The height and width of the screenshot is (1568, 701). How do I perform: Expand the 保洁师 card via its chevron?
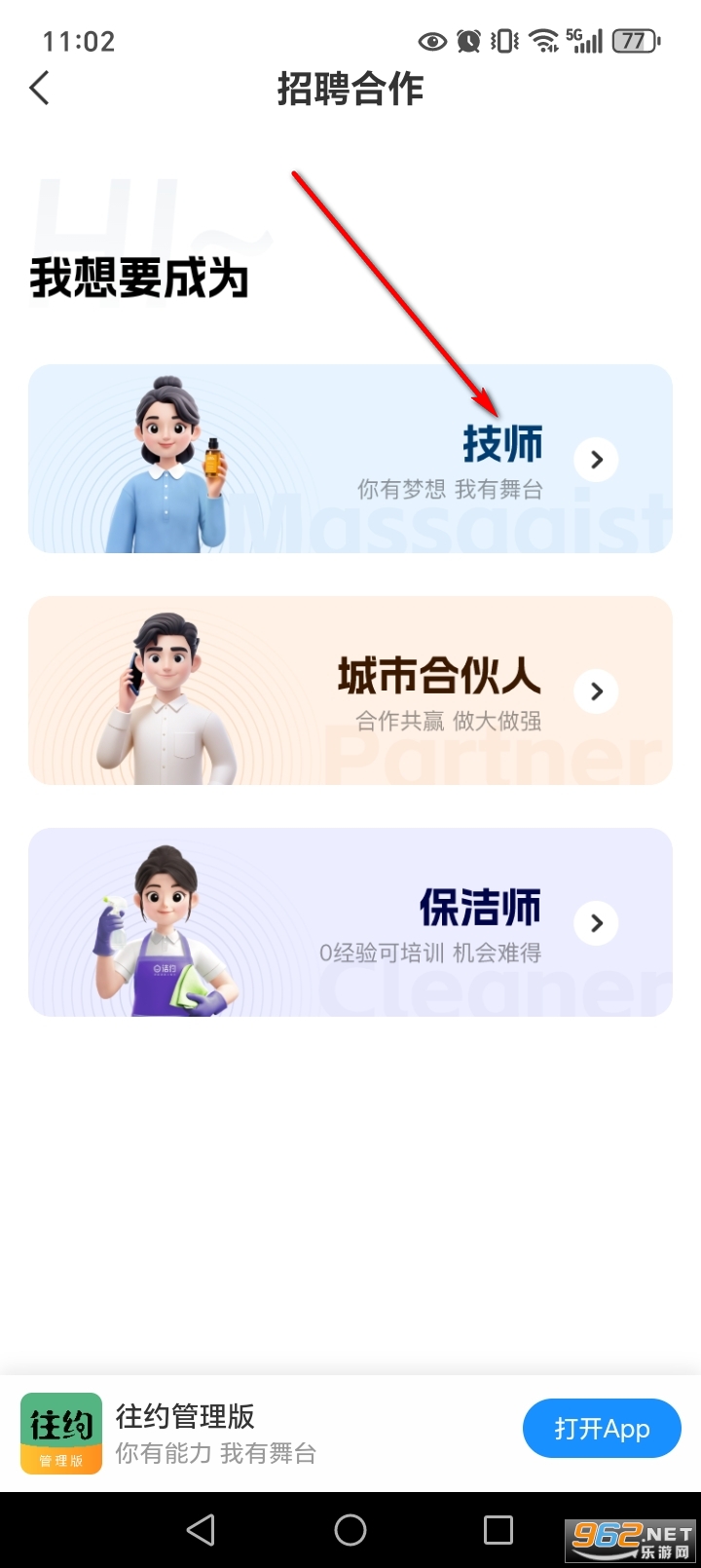(x=595, y=922)
